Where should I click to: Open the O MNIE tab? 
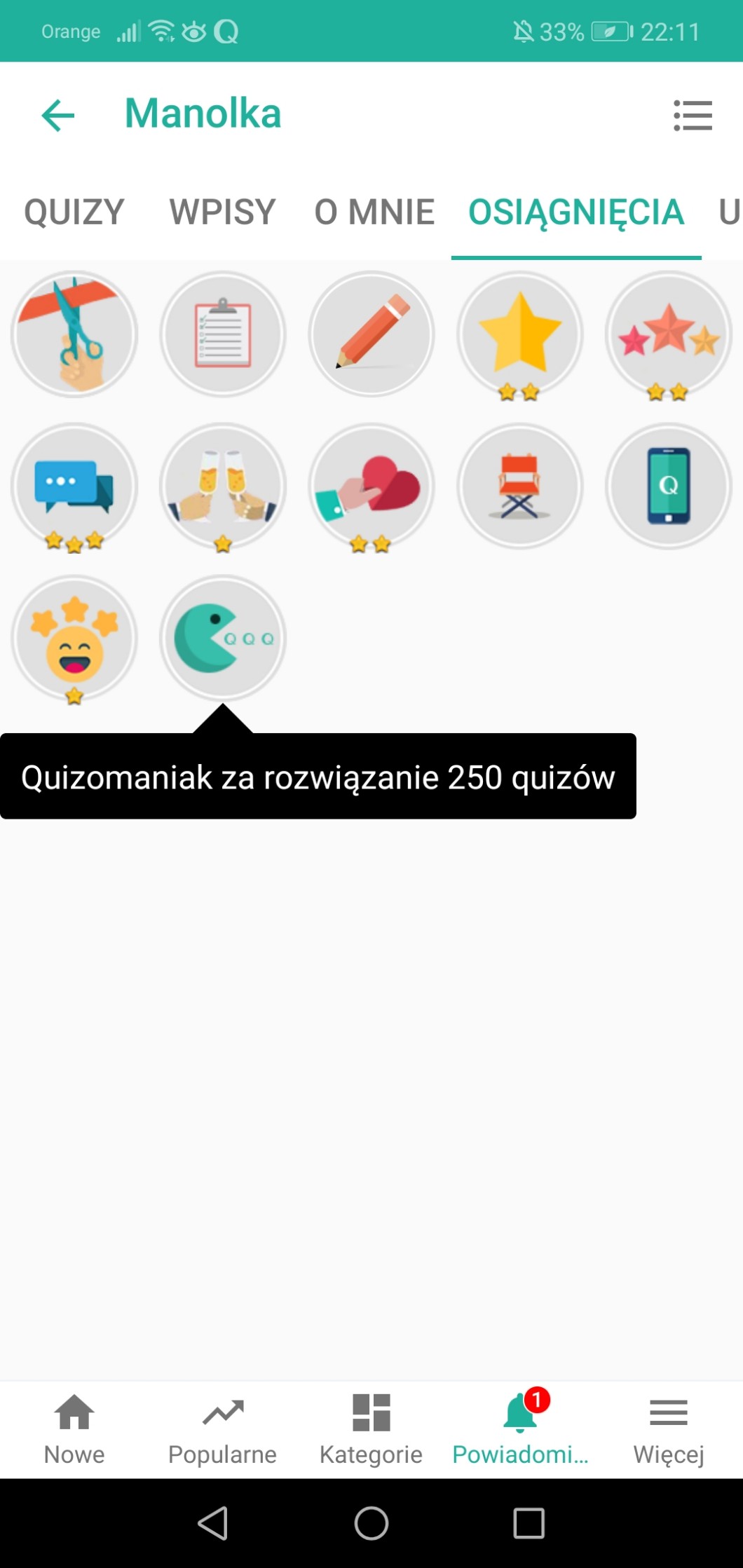tap(374, 212)
